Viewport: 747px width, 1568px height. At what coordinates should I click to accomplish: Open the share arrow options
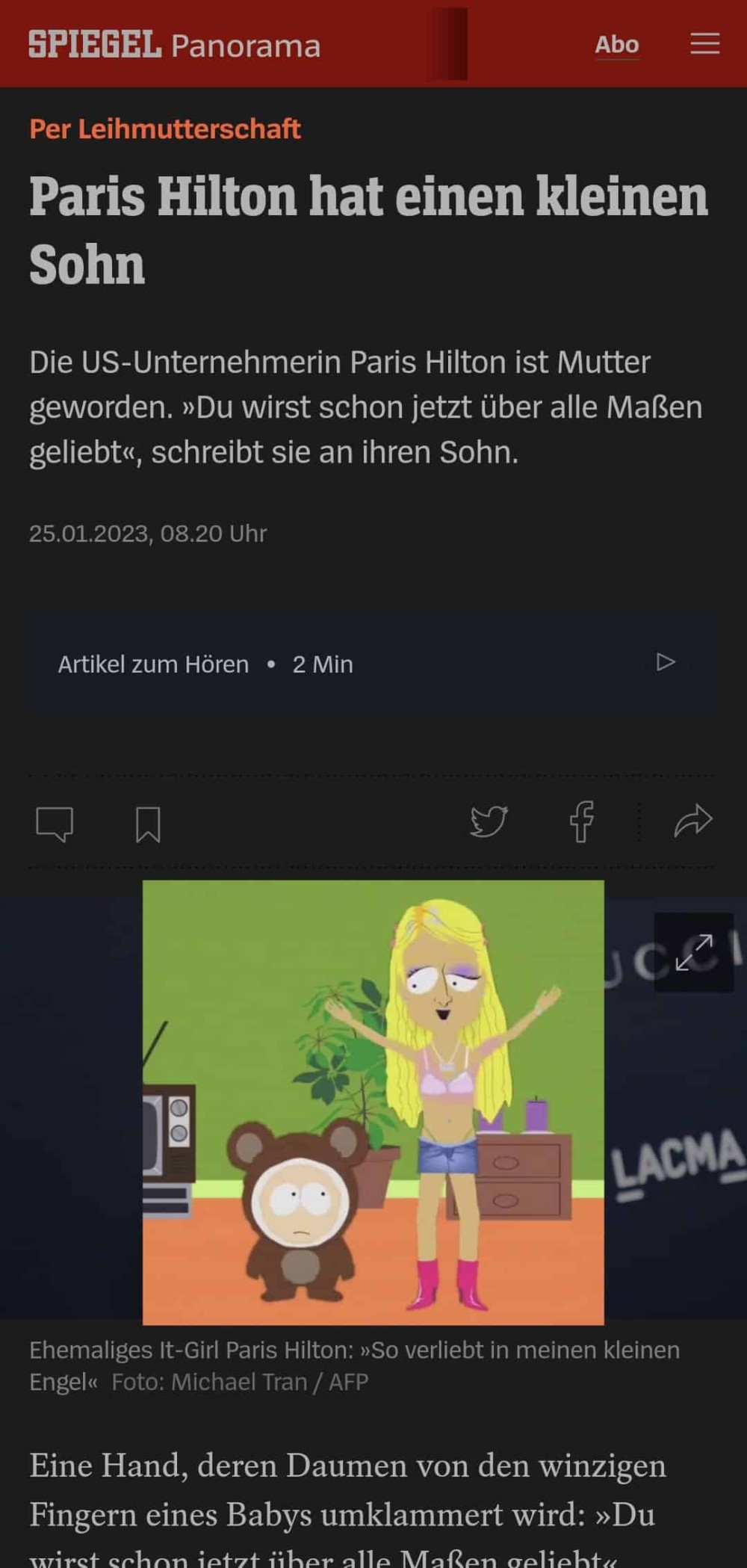click(692, 821)
